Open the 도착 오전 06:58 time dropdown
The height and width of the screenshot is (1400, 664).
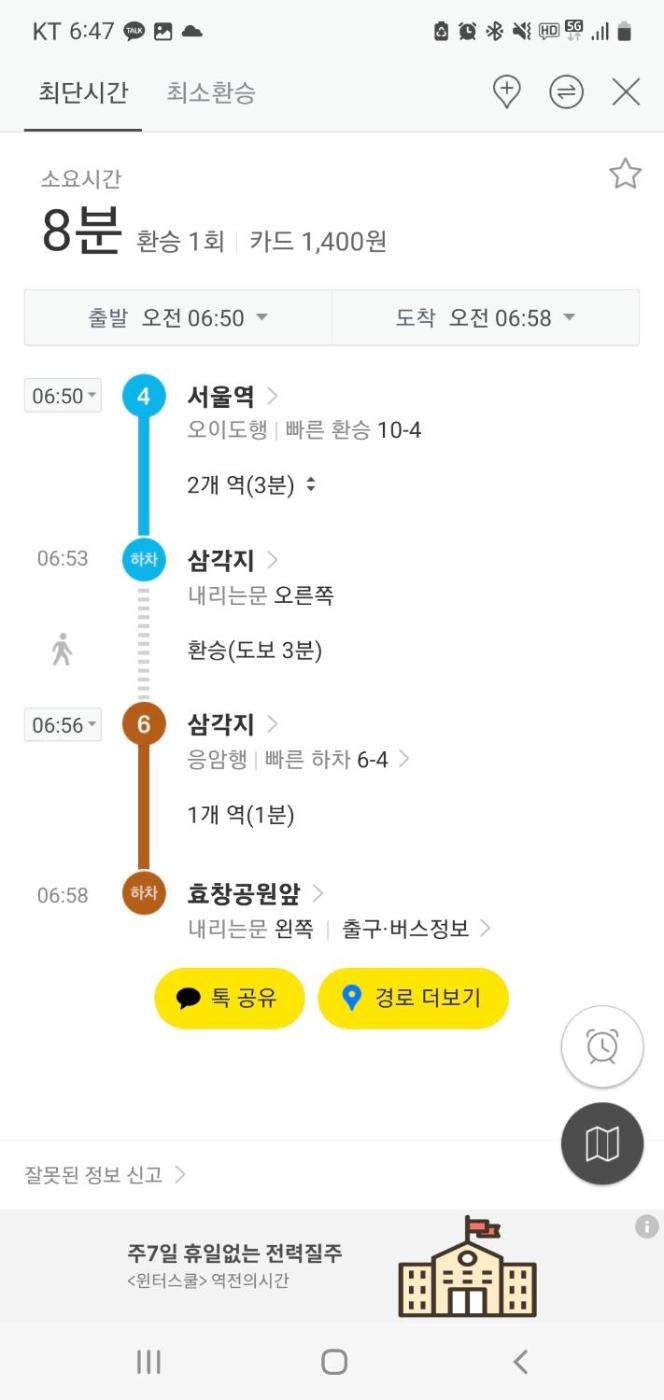pyautogui.click(x=485, y=318)
